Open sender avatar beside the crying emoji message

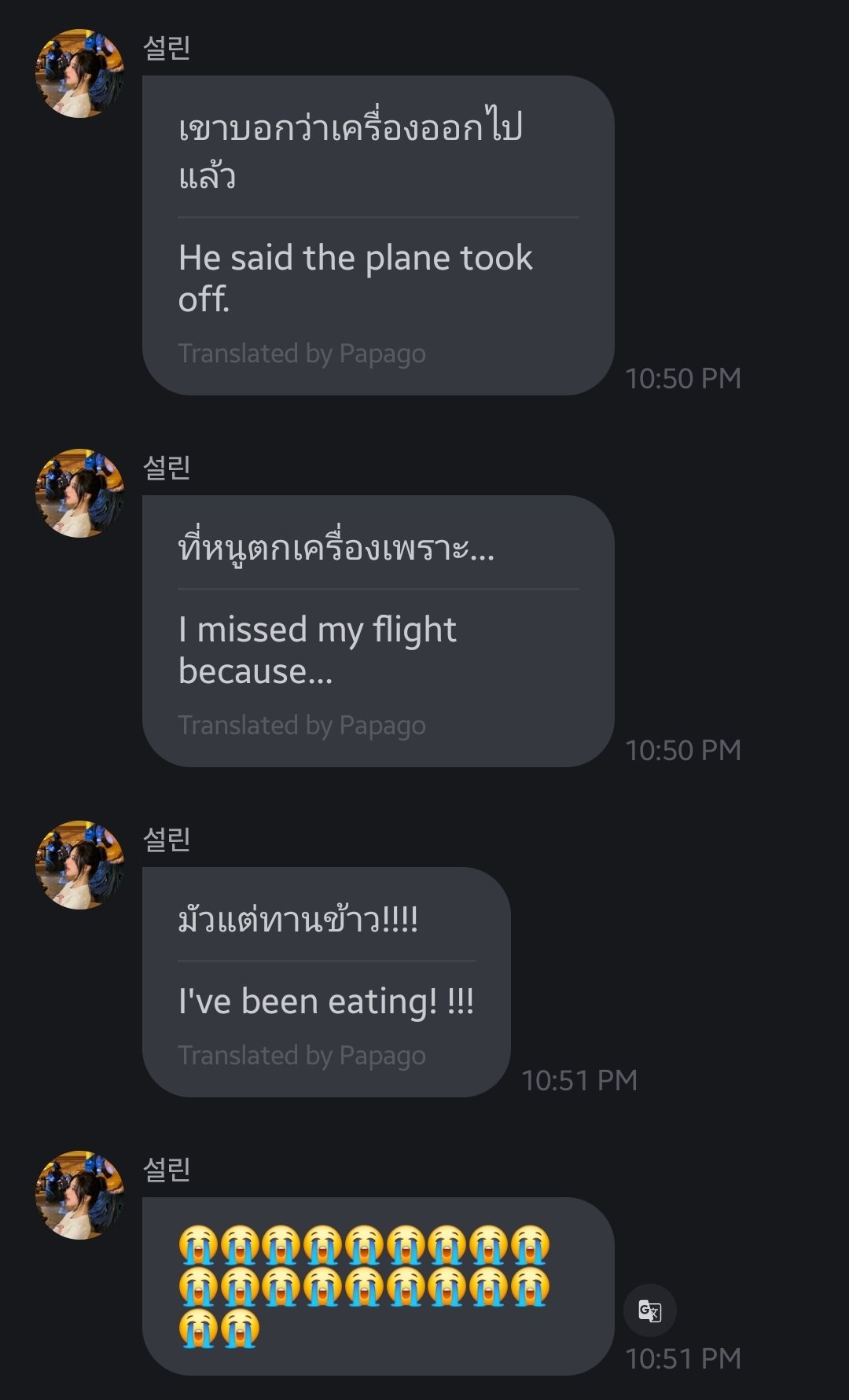[80, 1196]
